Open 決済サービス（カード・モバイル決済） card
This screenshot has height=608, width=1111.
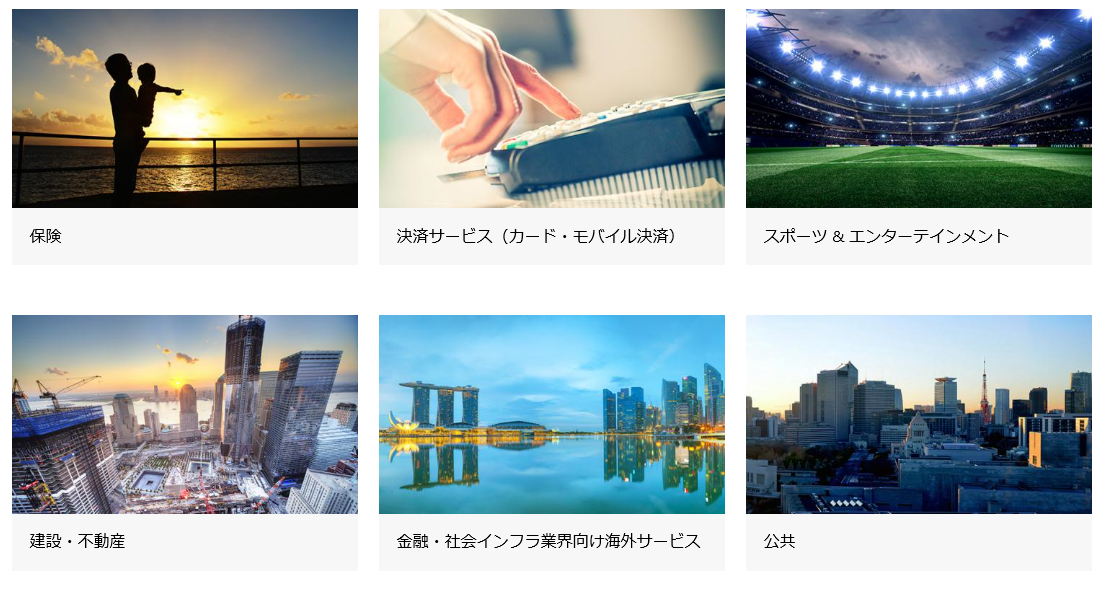click(x=551, y=136)
